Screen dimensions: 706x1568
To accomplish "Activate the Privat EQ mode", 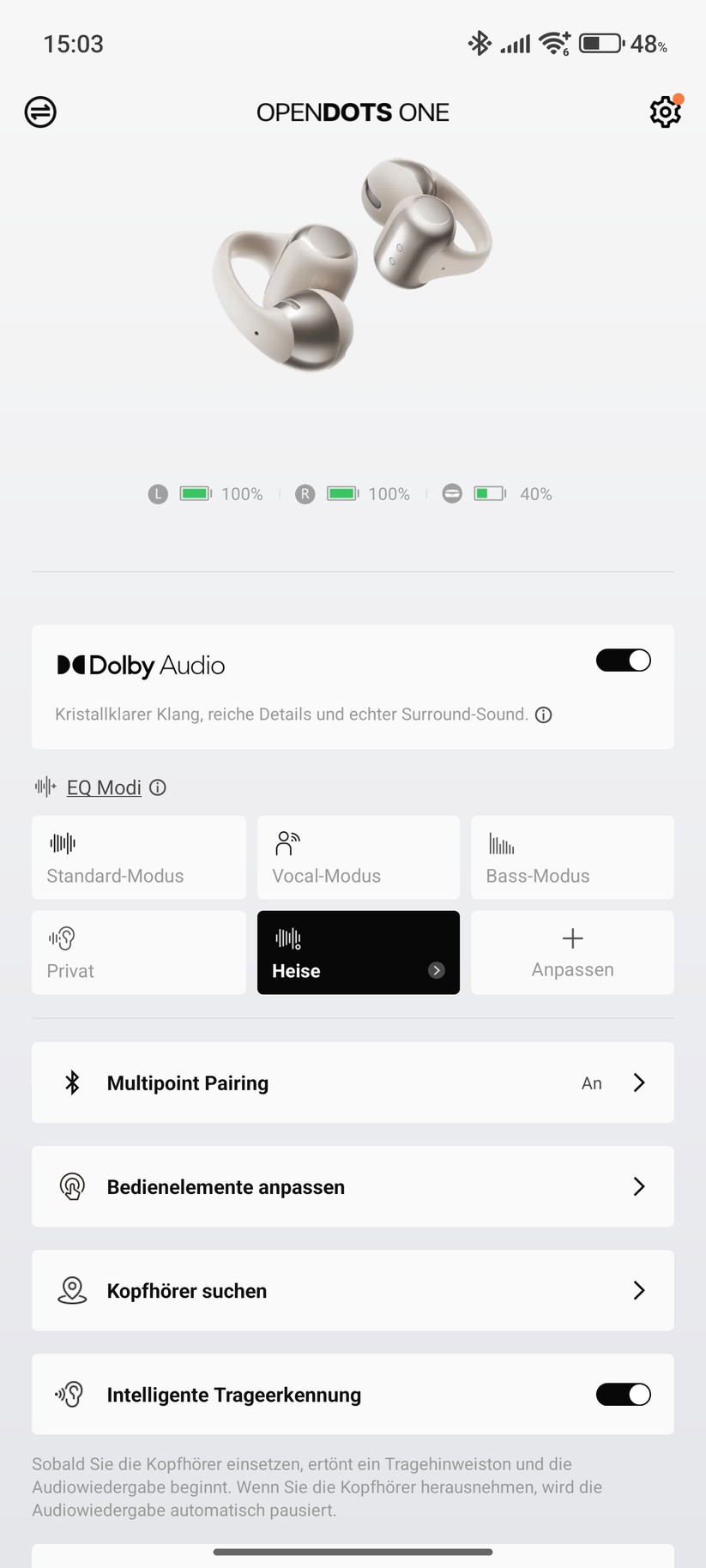I will point(139,953).
